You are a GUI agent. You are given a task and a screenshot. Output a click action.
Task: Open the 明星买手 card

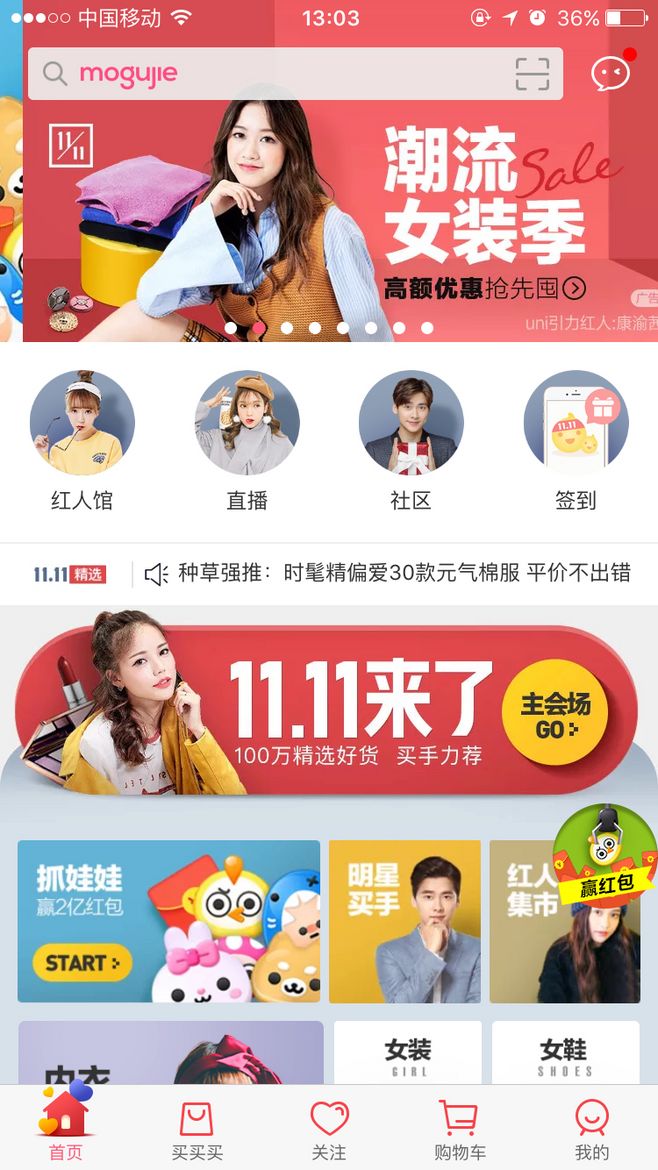pos(404,922)
